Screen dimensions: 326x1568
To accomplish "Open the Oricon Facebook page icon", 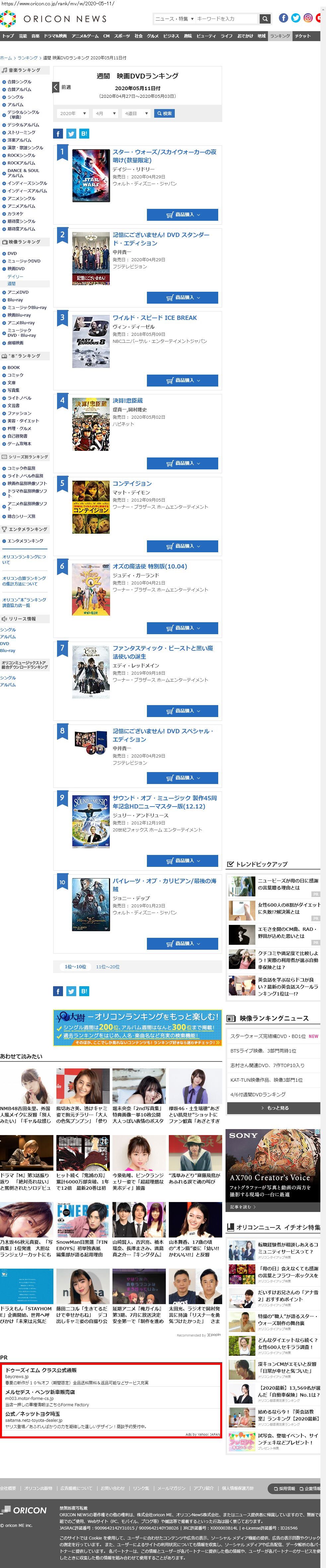I will pos(283,18).
